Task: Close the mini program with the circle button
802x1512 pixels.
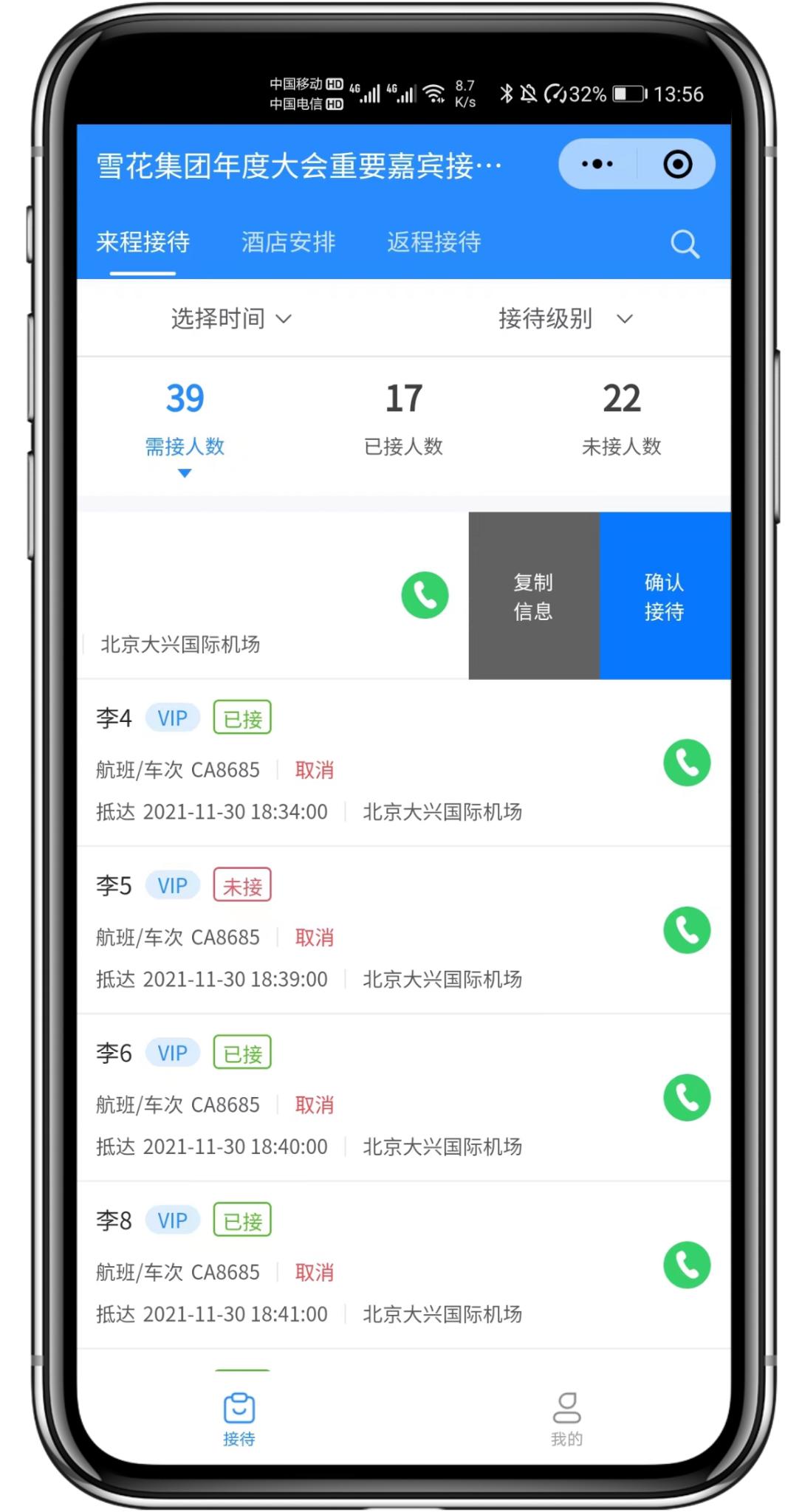Action: click(x=677, y=164)
